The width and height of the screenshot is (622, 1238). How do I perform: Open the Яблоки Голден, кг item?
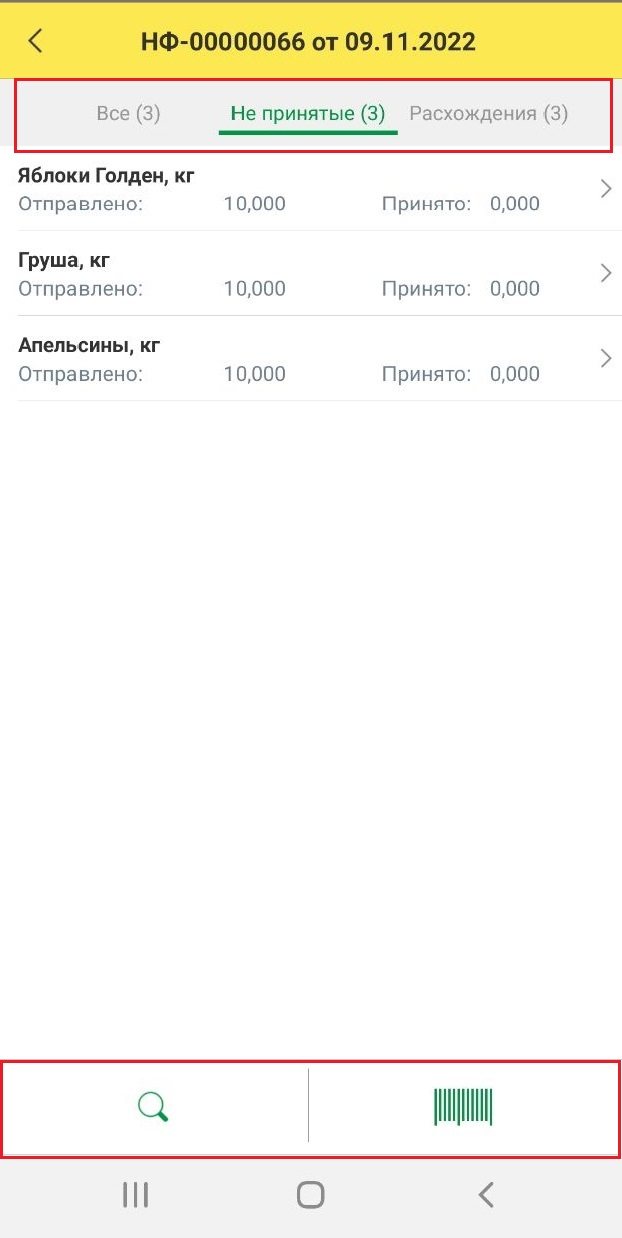311,189
